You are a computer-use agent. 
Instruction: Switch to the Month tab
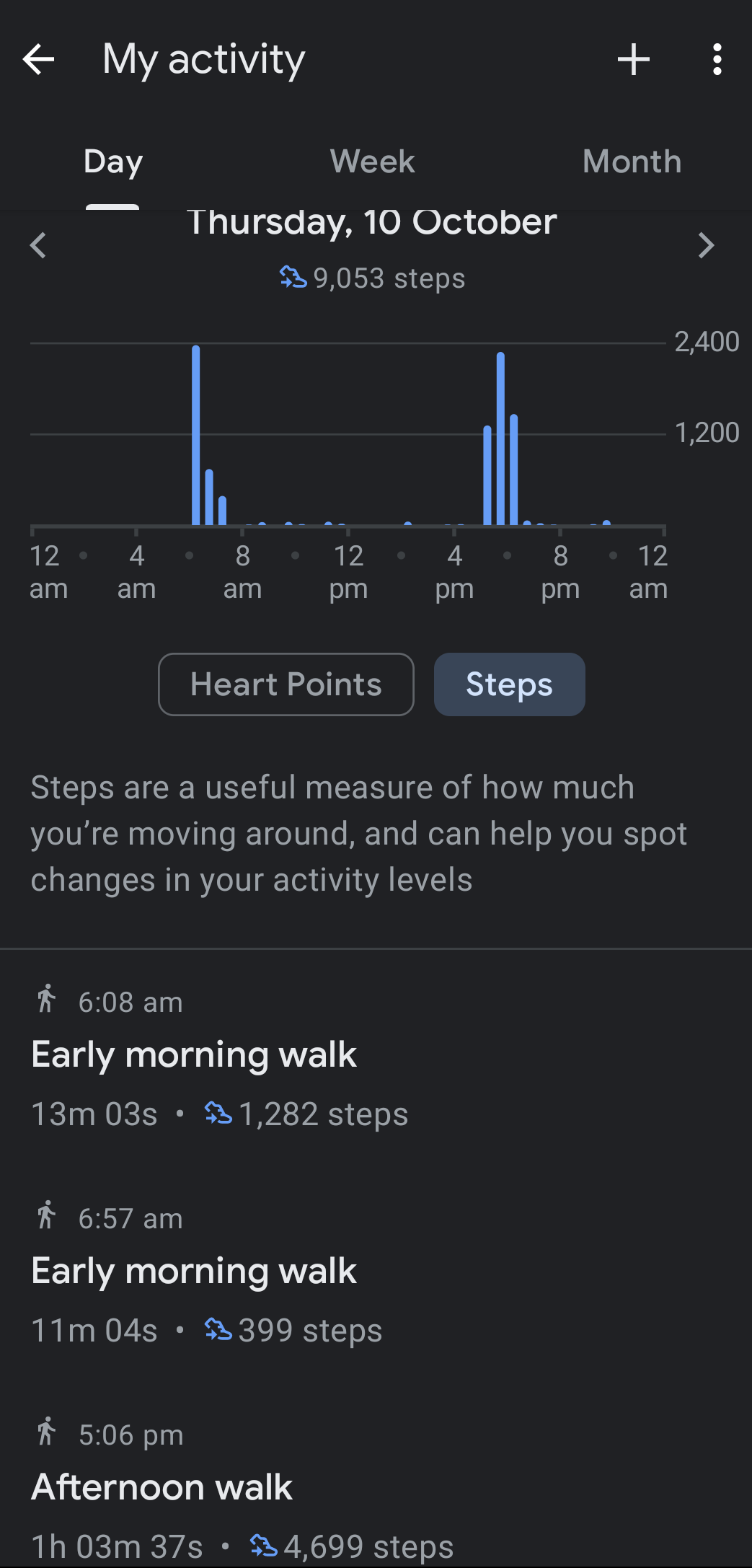tap(632, 162)
